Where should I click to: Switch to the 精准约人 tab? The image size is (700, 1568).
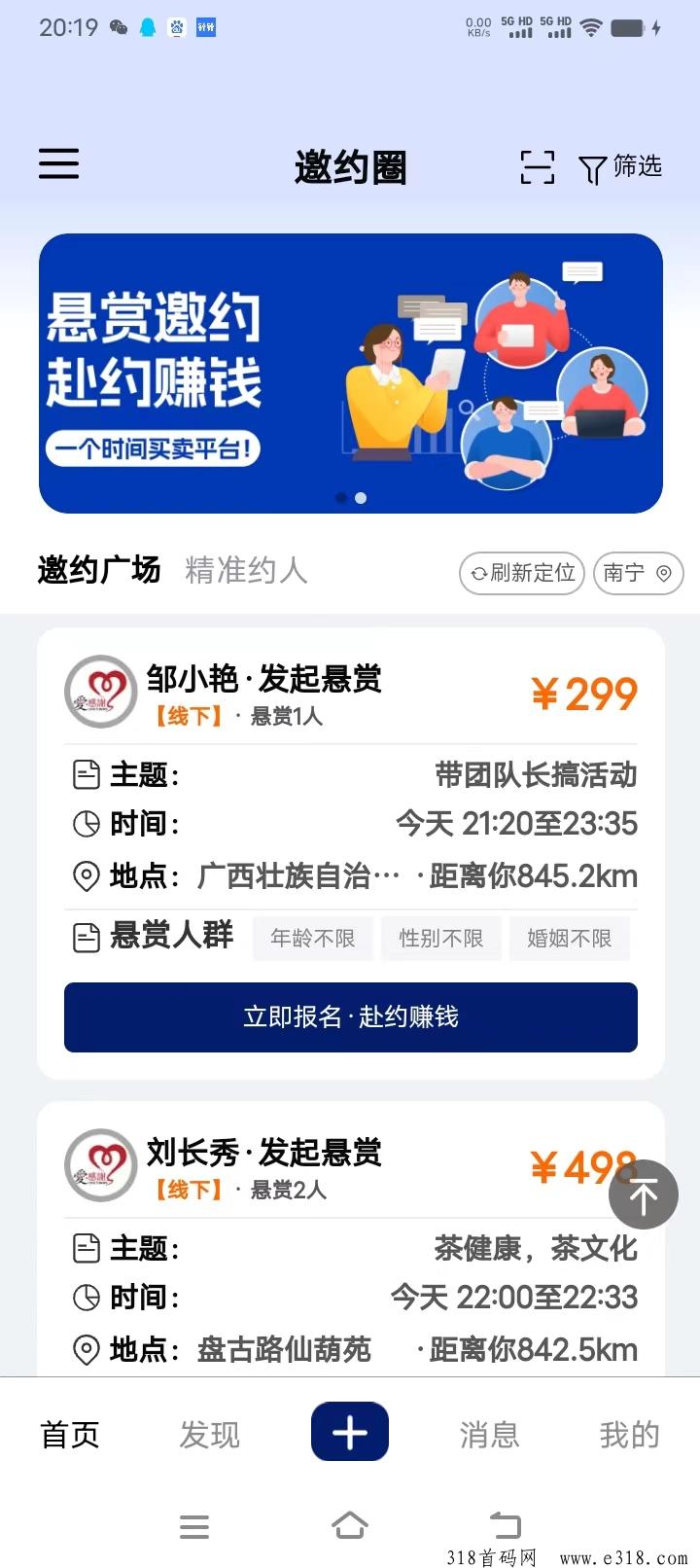tap(246, 570)
